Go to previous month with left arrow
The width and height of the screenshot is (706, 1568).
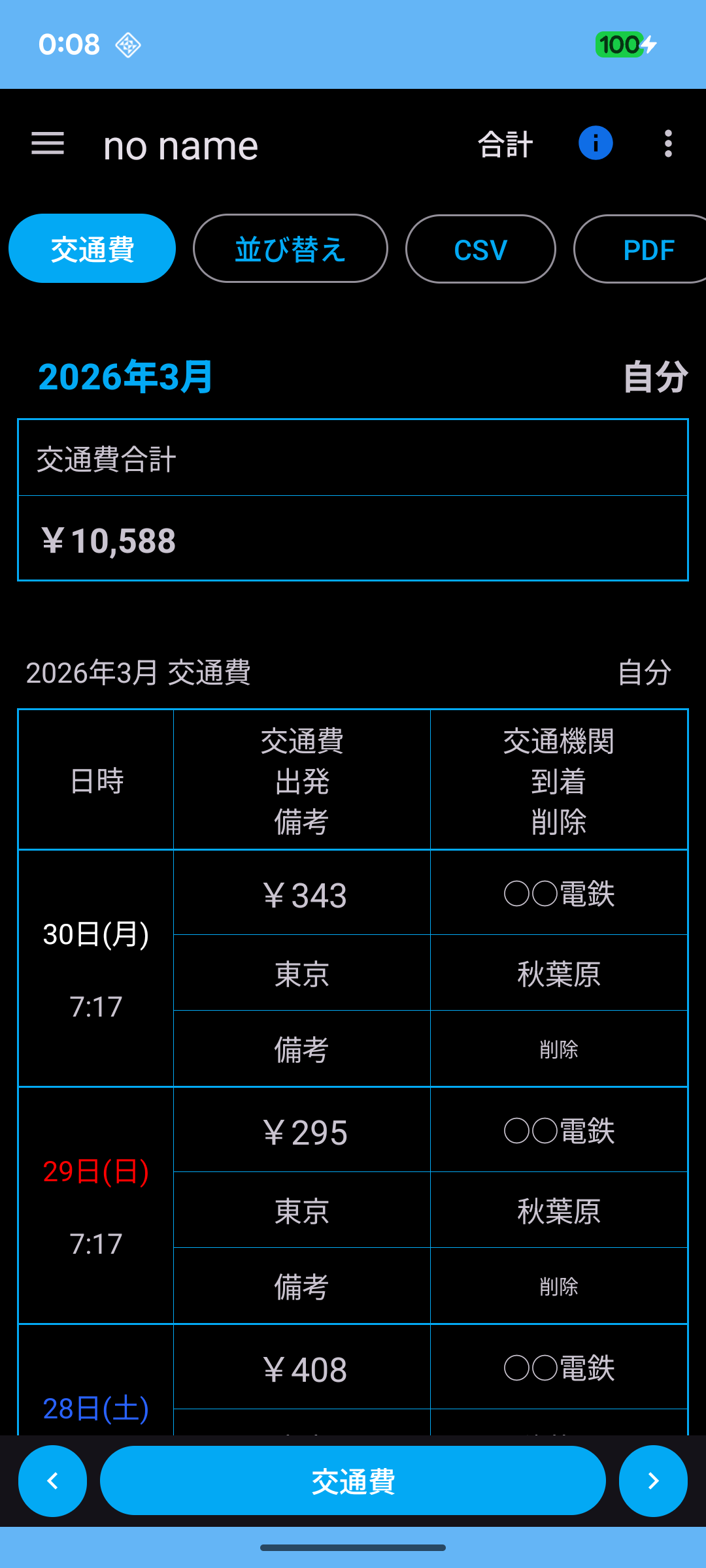(x=52, y=1481)
